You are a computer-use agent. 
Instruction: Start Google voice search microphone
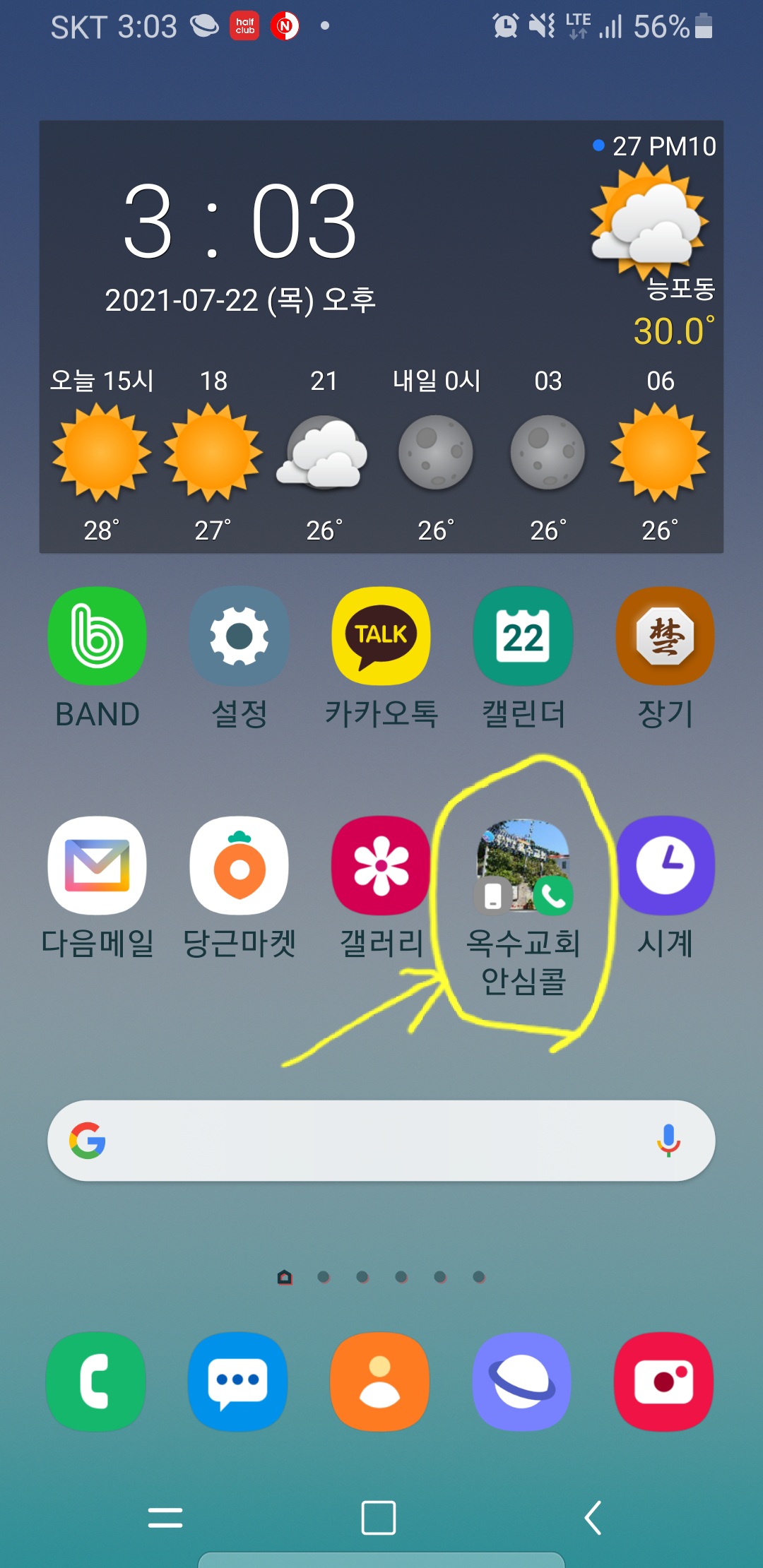tap(668, 1141)
